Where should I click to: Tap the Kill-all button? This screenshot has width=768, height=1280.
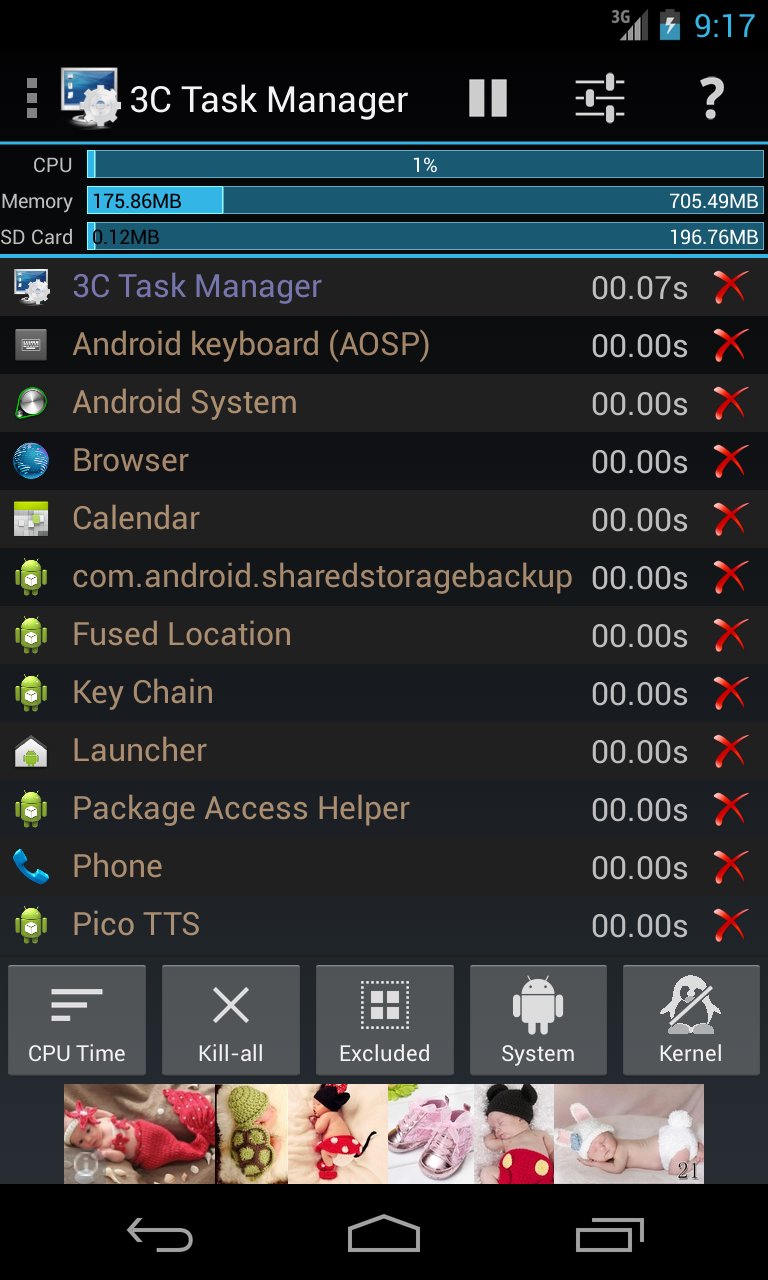[231, 1020]
